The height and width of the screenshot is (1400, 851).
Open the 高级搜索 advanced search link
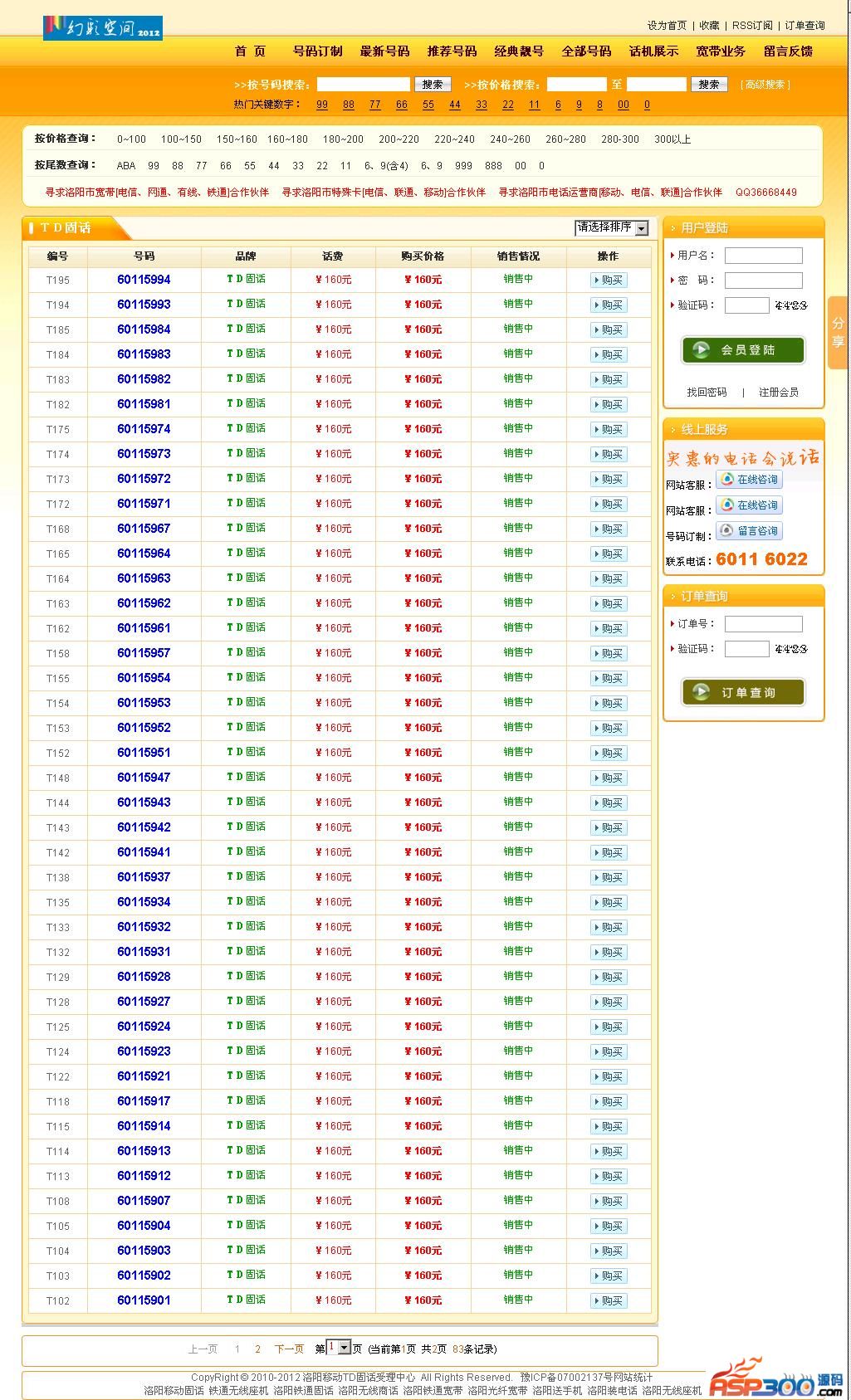click(765, 85)
